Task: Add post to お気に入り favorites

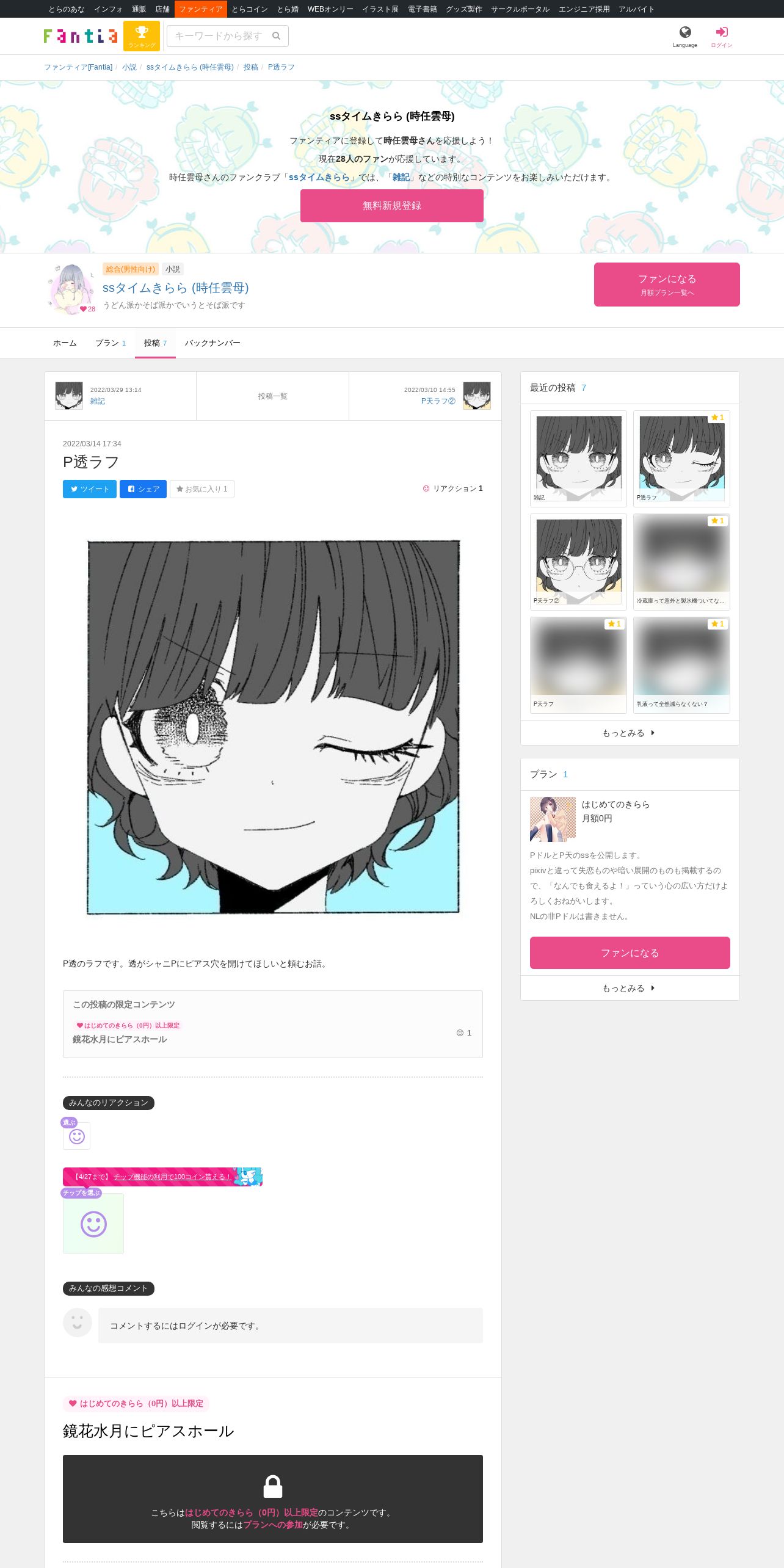Action: point(201,489)
